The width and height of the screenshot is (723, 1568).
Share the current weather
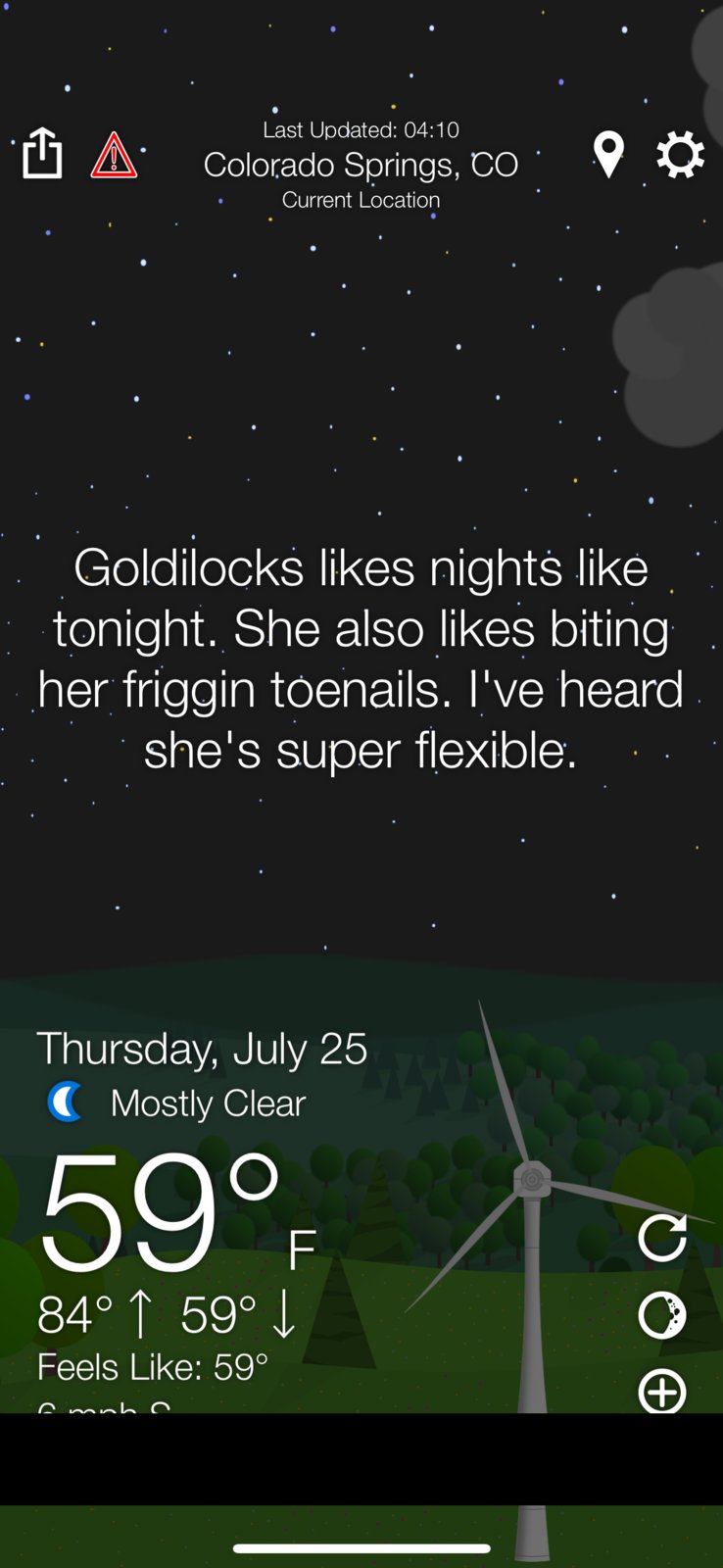(42, 154)
